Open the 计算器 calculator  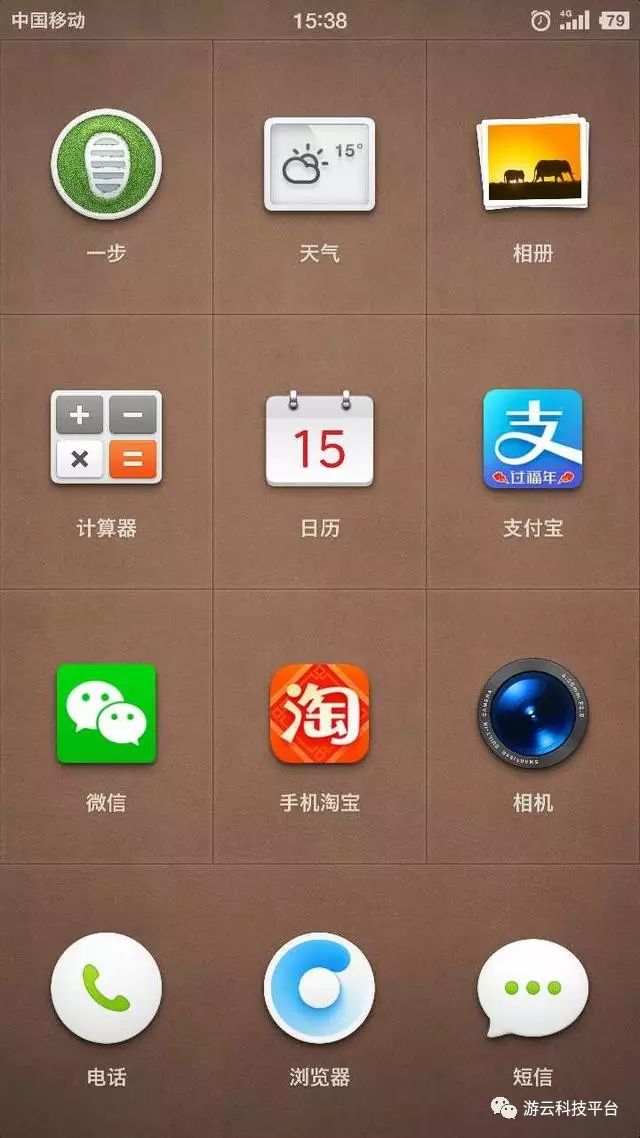106,438
